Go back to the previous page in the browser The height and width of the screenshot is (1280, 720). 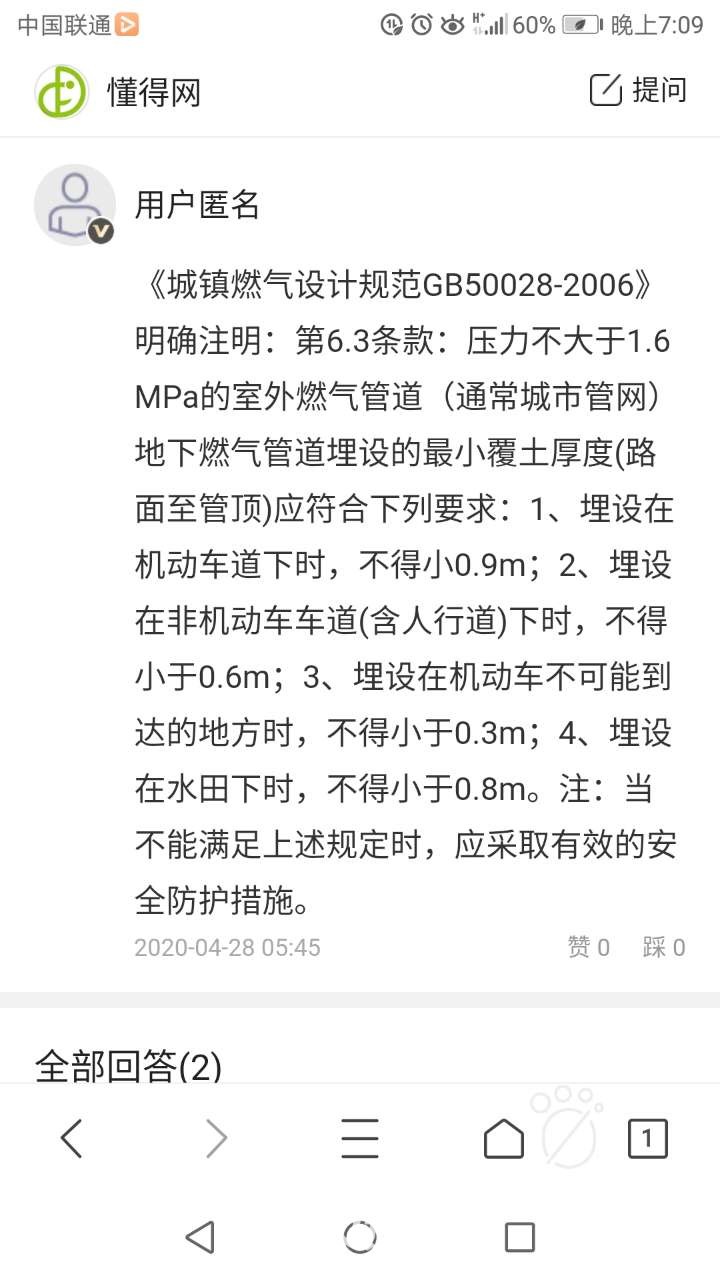pos(72,1138)
